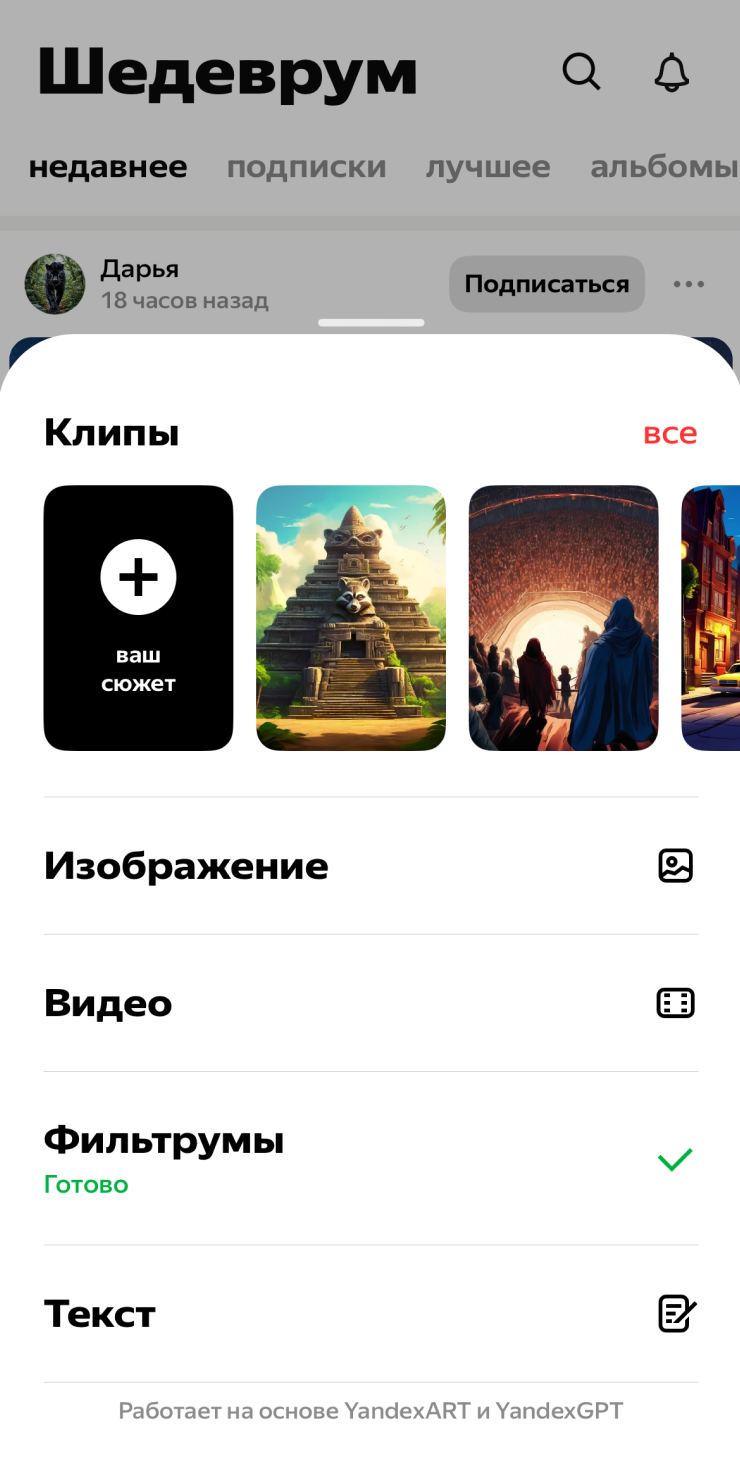Image resolution: width=740 pixels, height=1476 pixels.
Task: Switch to the лучшее tab
Action: coord(488,167)
